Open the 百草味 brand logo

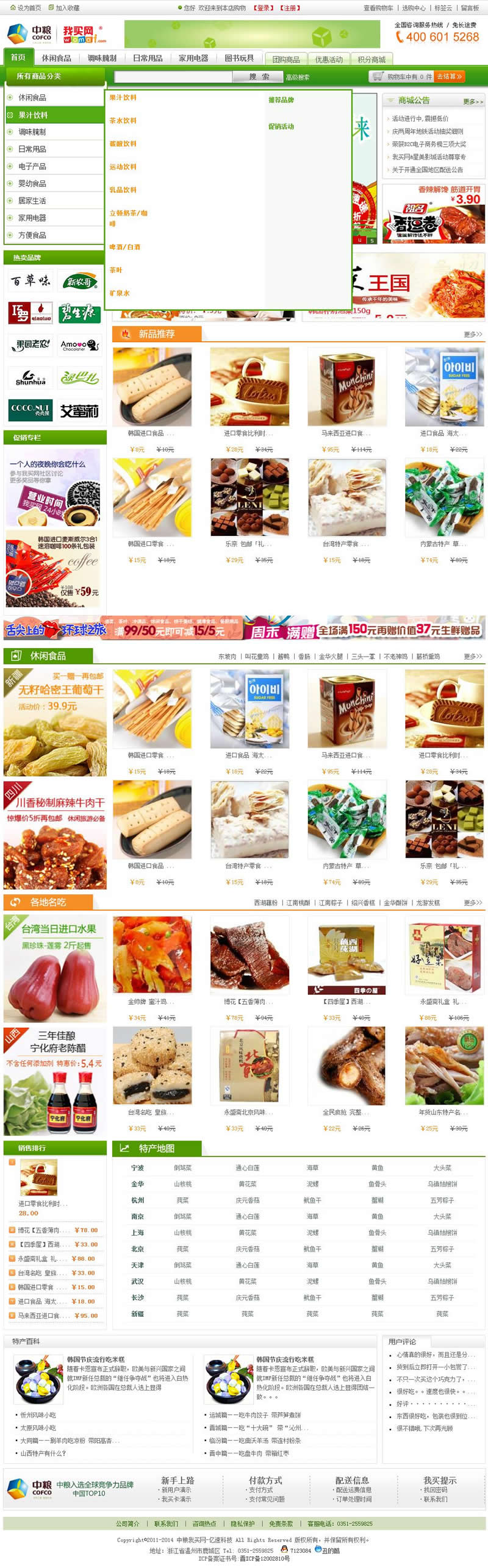(30, 280)
